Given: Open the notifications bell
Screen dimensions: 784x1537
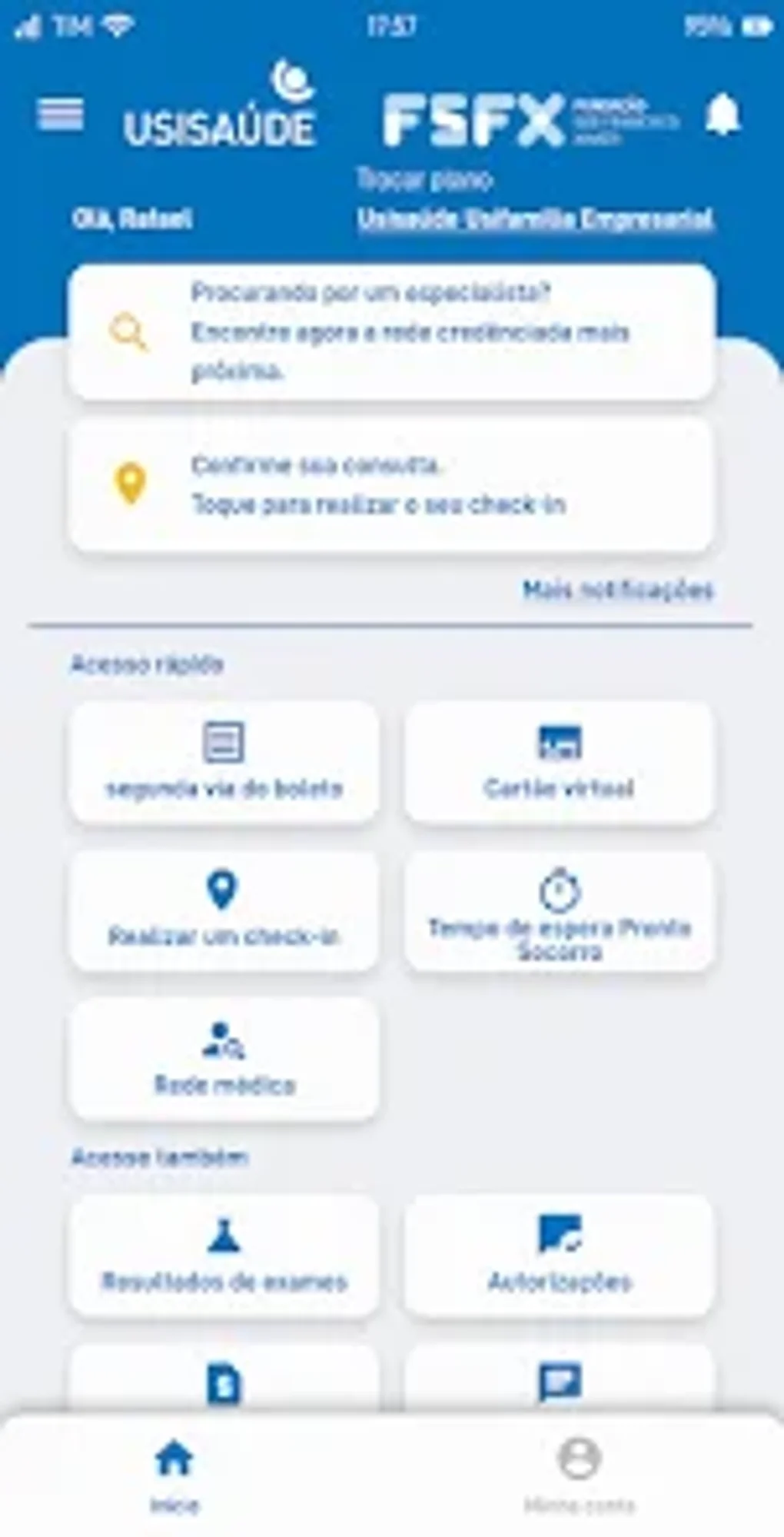Looking at the screenshot, I should (723, 115).
